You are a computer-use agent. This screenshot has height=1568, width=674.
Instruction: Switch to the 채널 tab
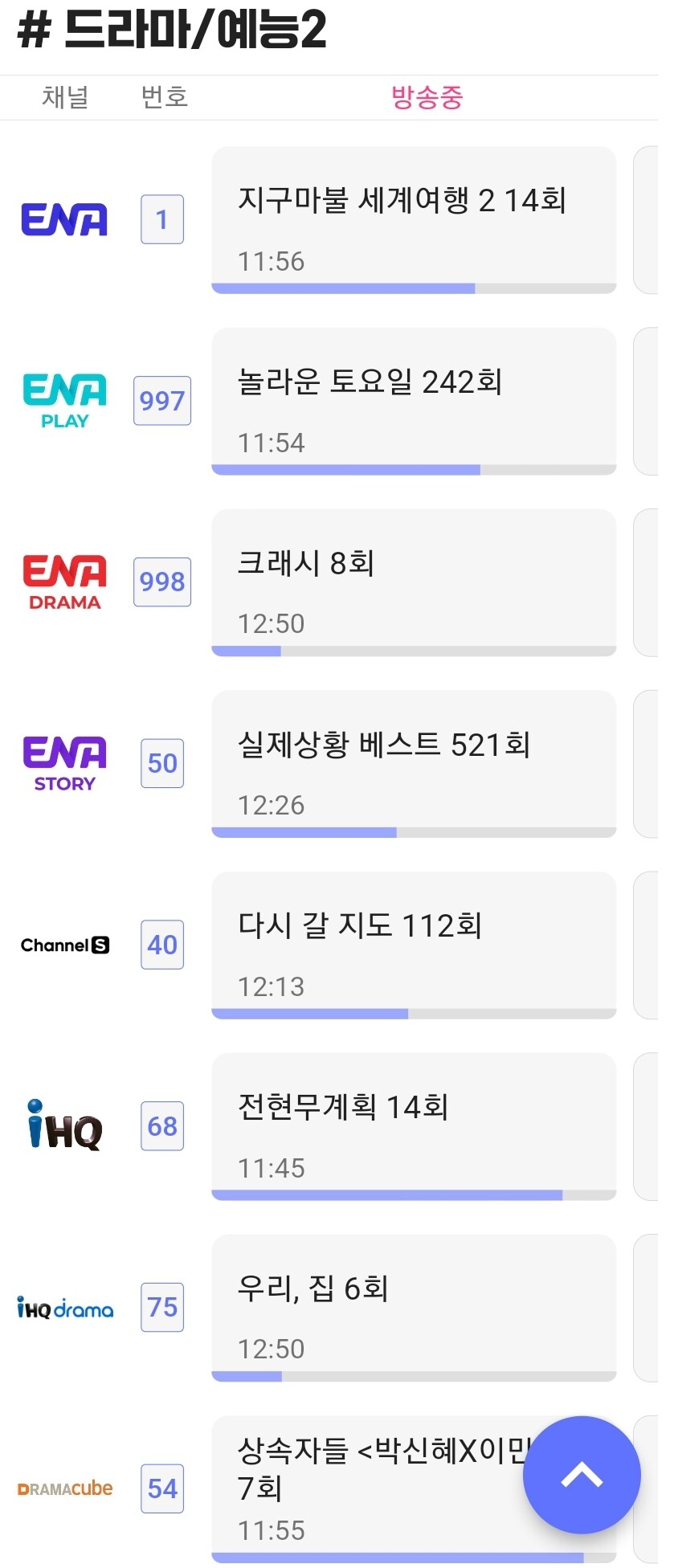tap(65, 97)
